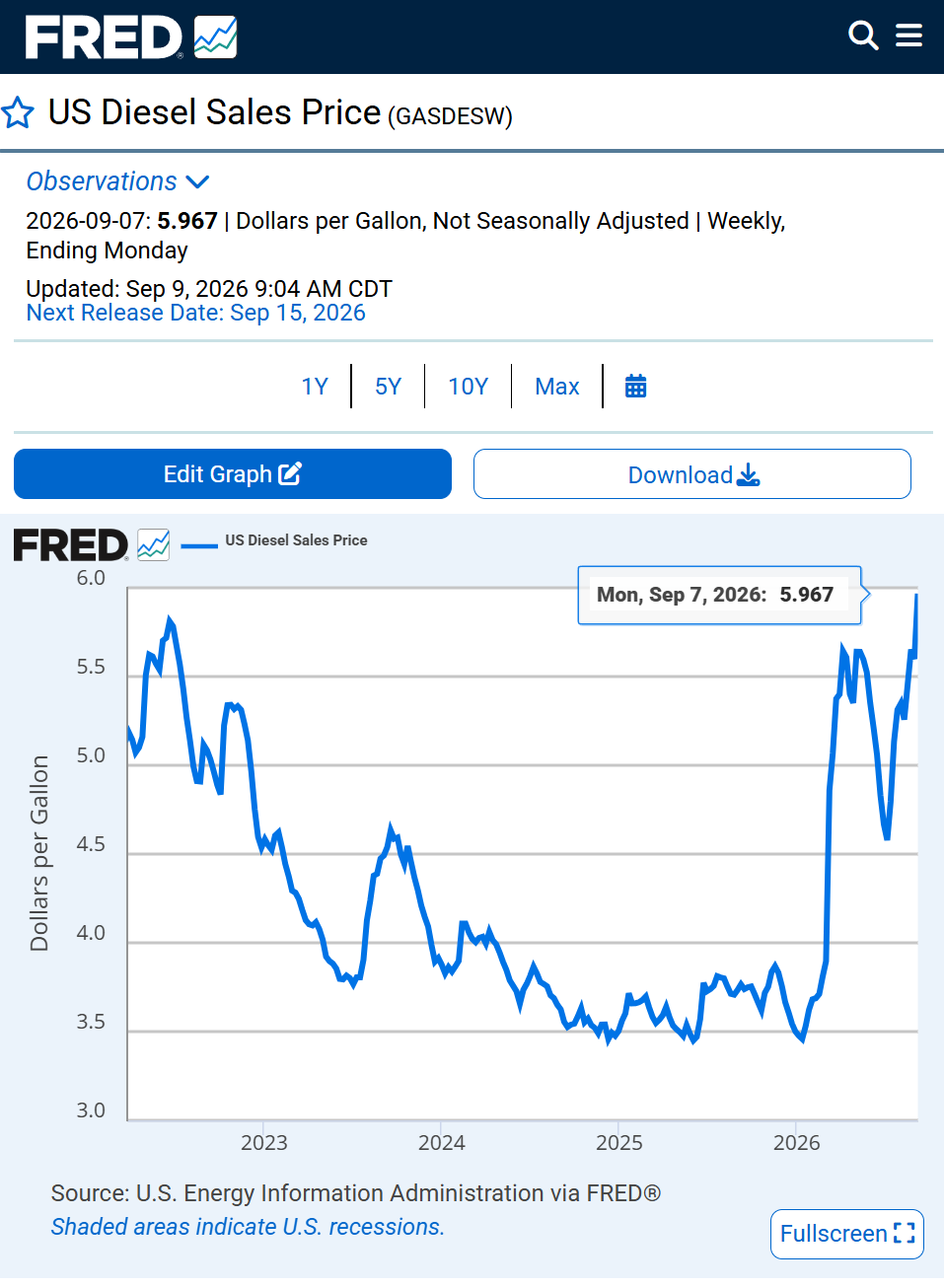Tap the FRED logo in header

[x=131, y=37]
